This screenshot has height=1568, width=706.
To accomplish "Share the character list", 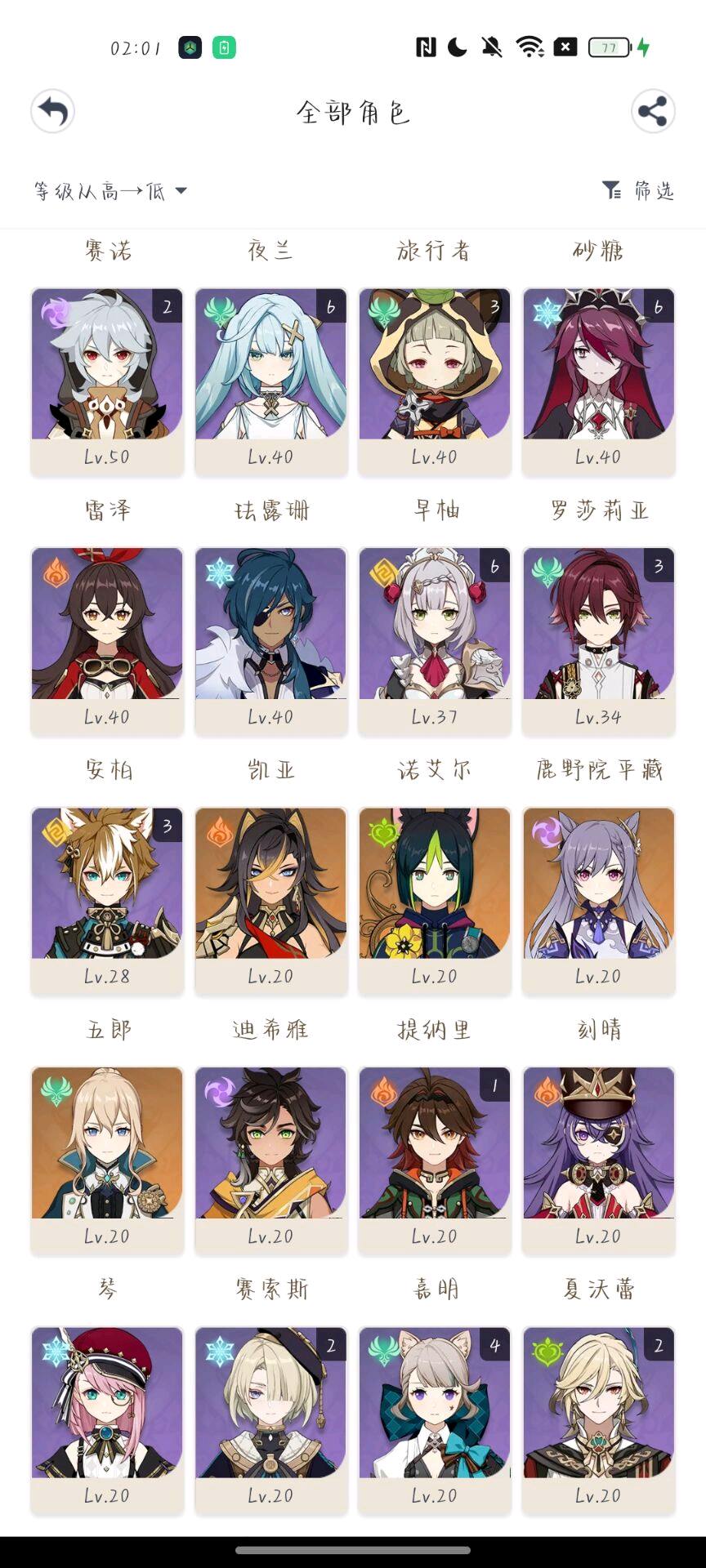I will point(653,111).
